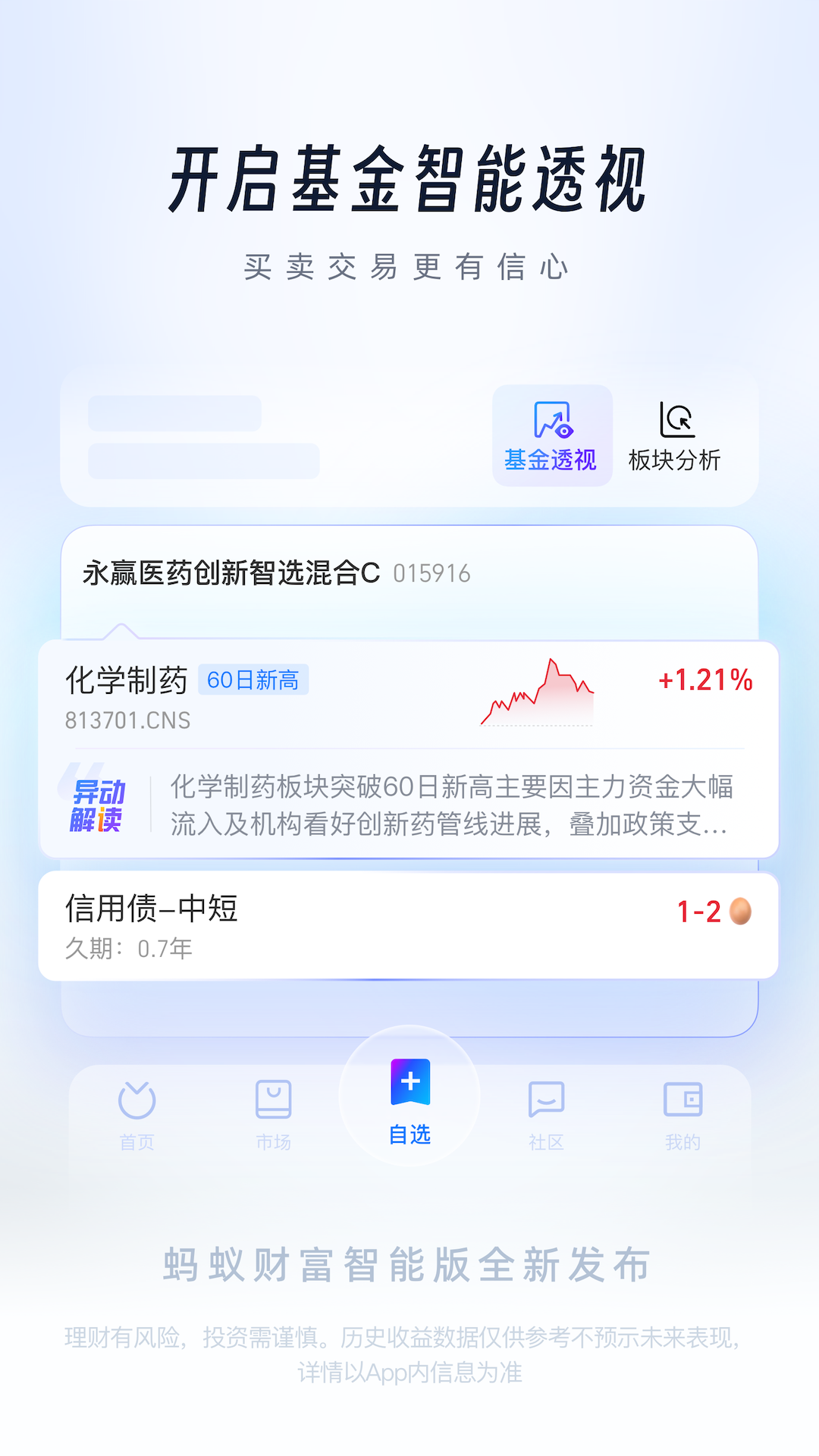Tap the 社区 community chat bubble icon
Screen dimensions: 819x1456
(x=545, y=1098)
